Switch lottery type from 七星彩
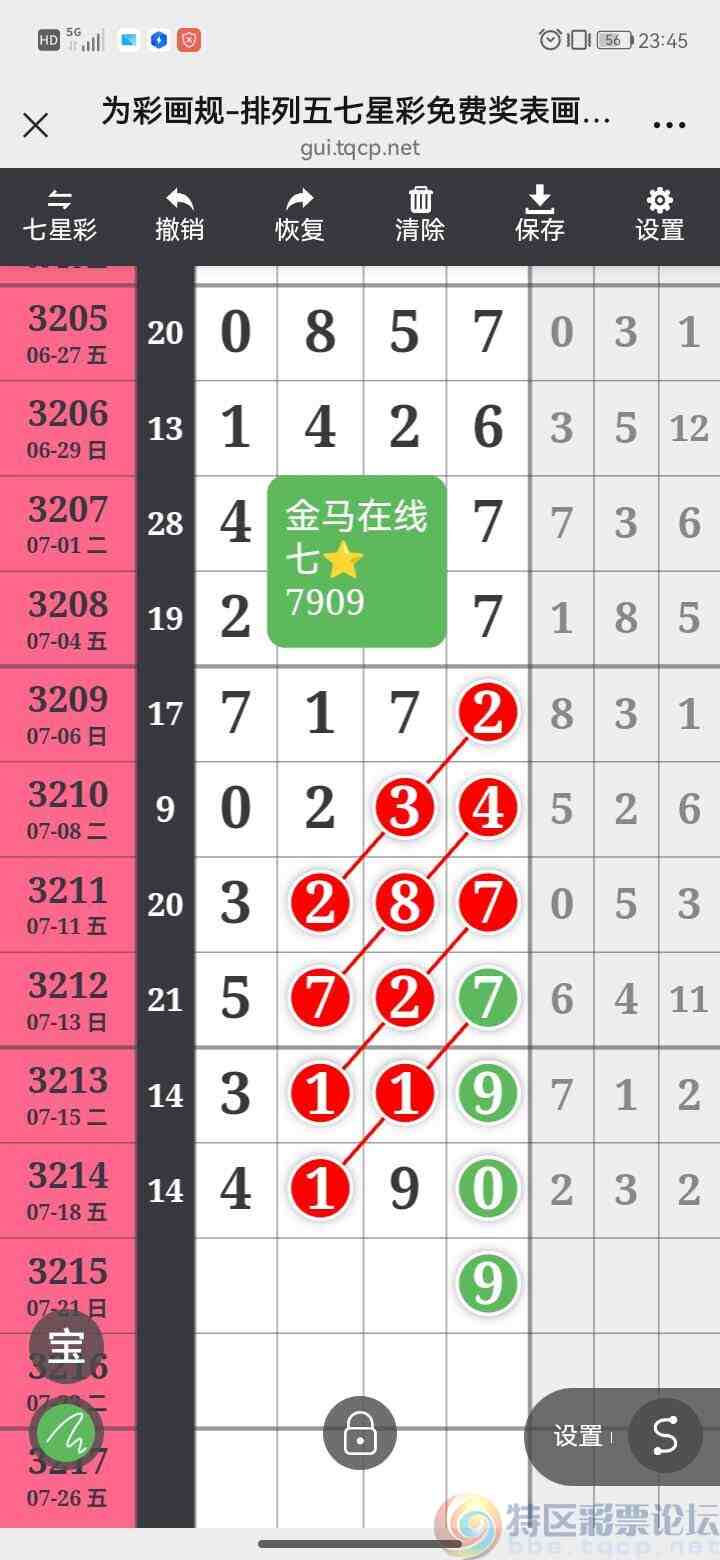This screenshot has width=720, height=1560. coord(60,215)
